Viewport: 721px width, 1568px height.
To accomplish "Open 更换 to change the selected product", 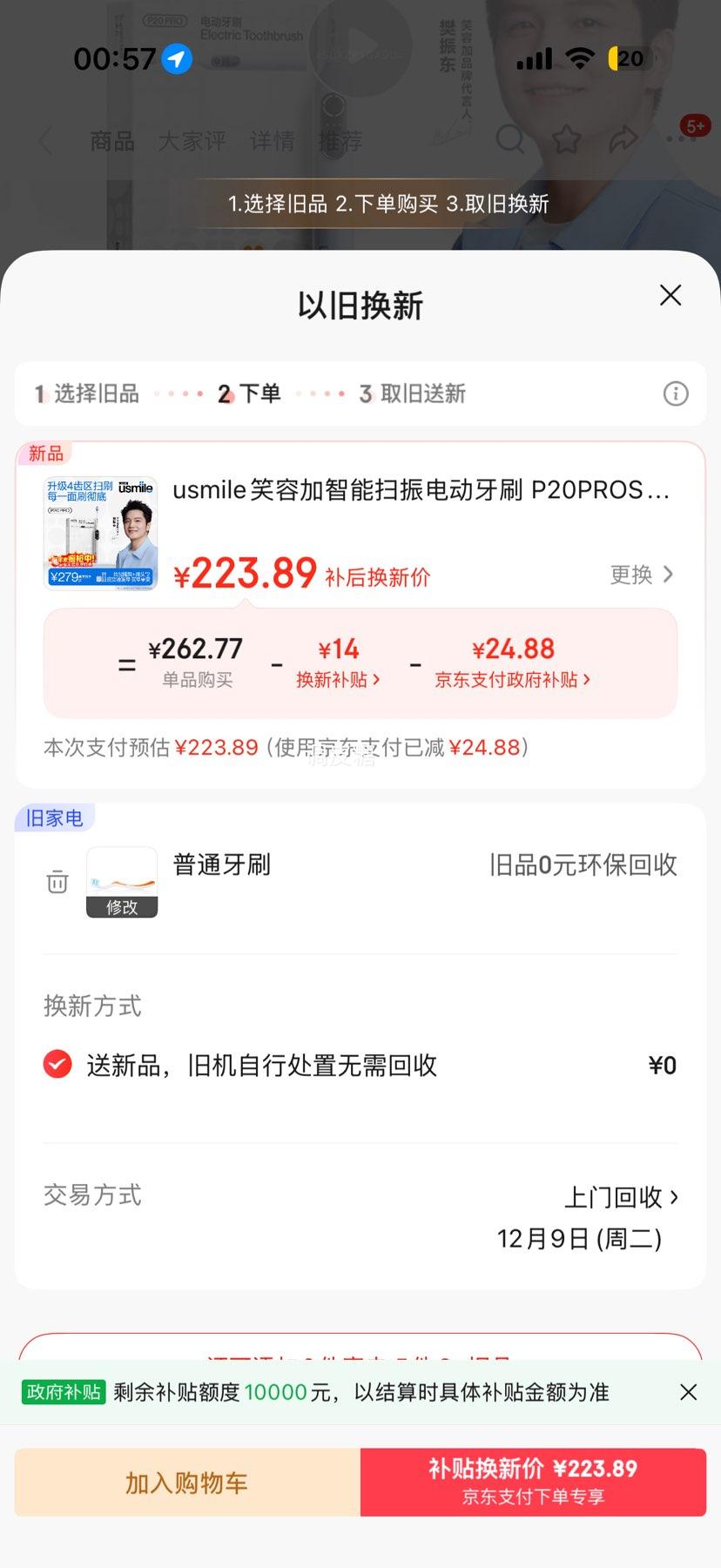I will [642, 575].
